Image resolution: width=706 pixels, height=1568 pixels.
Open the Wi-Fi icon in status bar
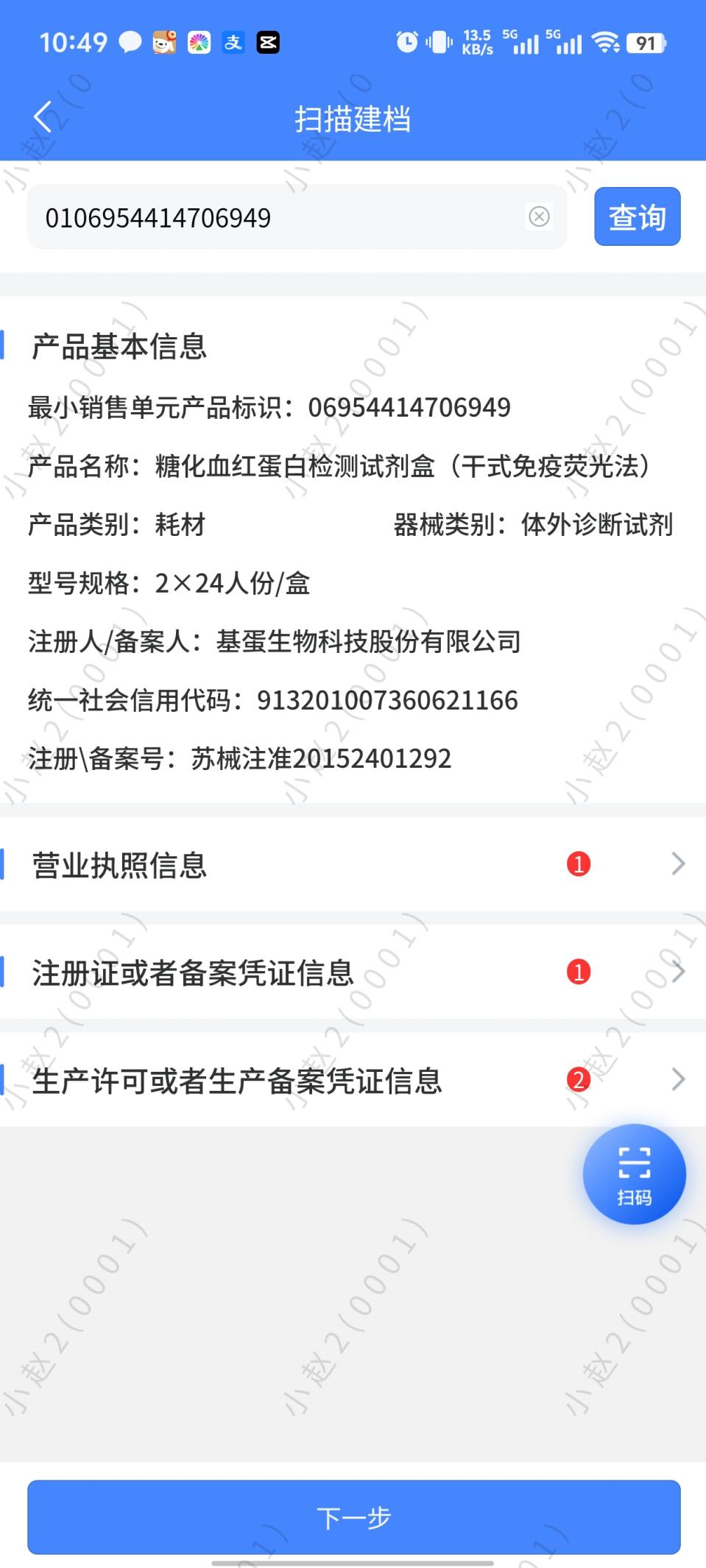(606, 42)
